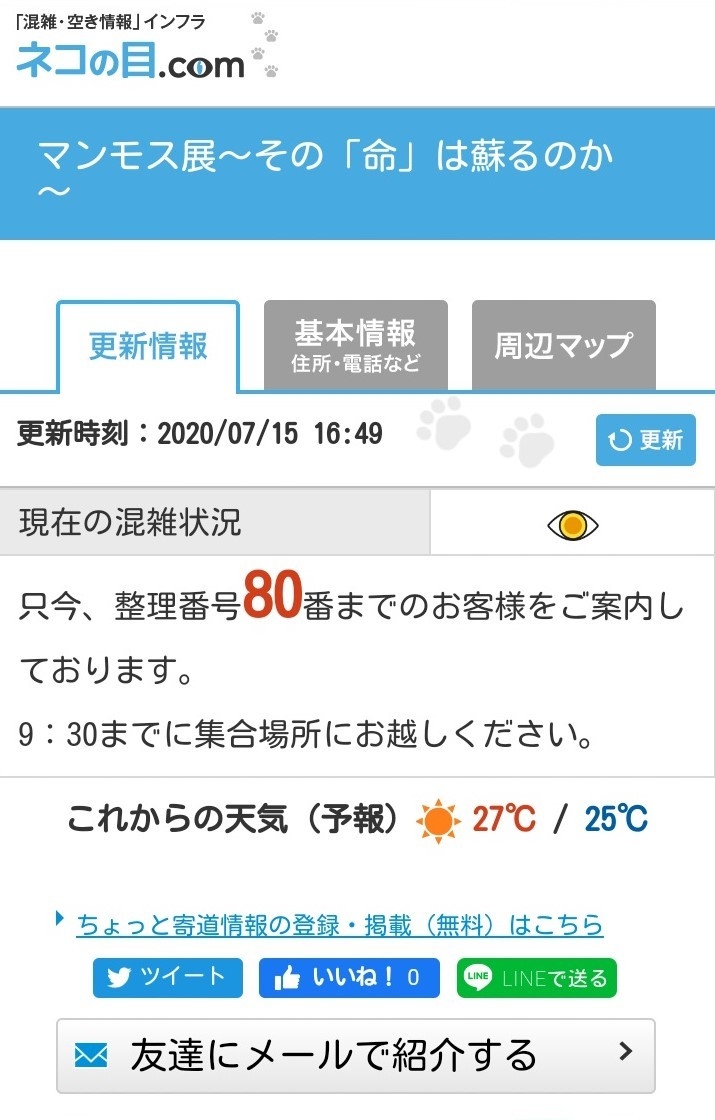
Task: Refresh with the 更新 button
Action: (645, 440)
